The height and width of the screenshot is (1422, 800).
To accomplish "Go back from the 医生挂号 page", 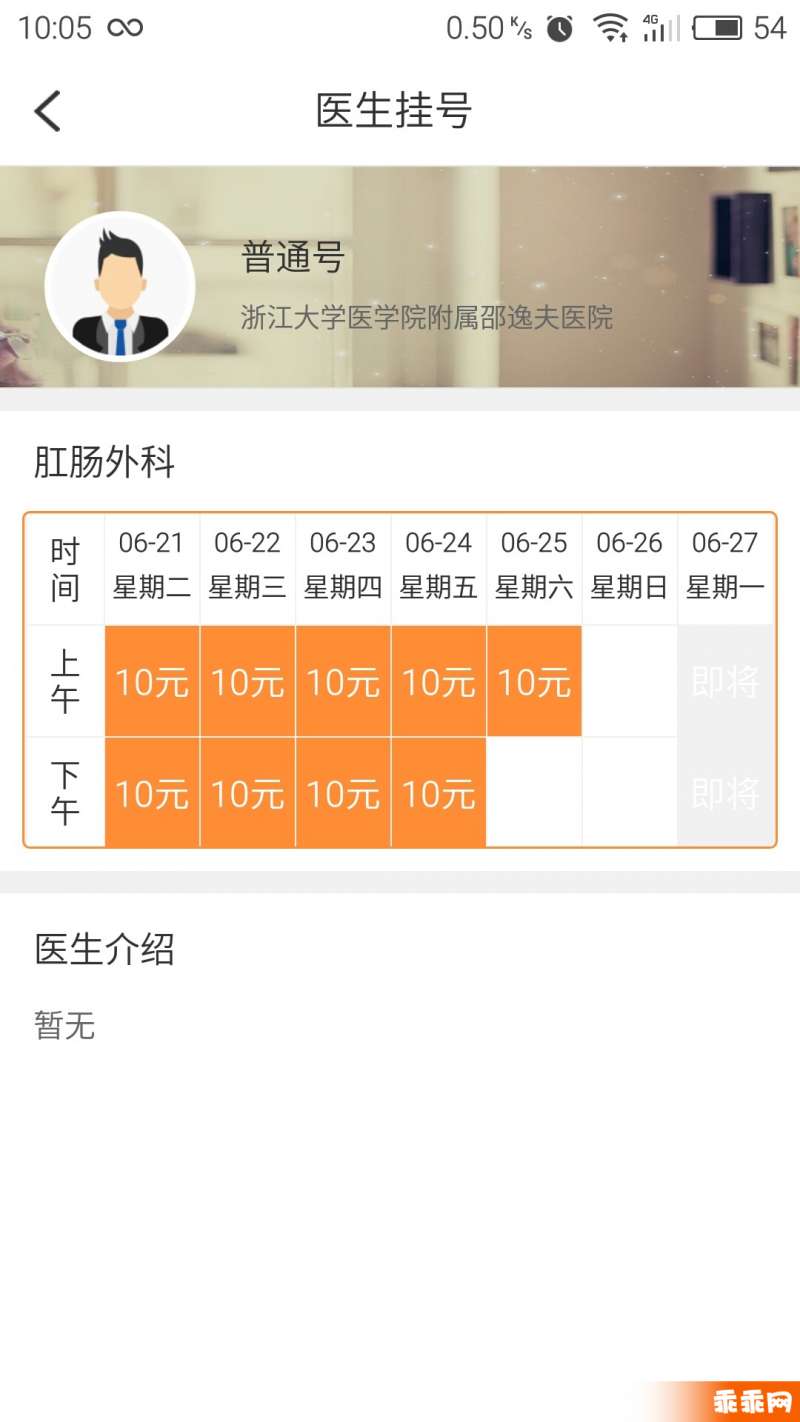I will 48,111.
